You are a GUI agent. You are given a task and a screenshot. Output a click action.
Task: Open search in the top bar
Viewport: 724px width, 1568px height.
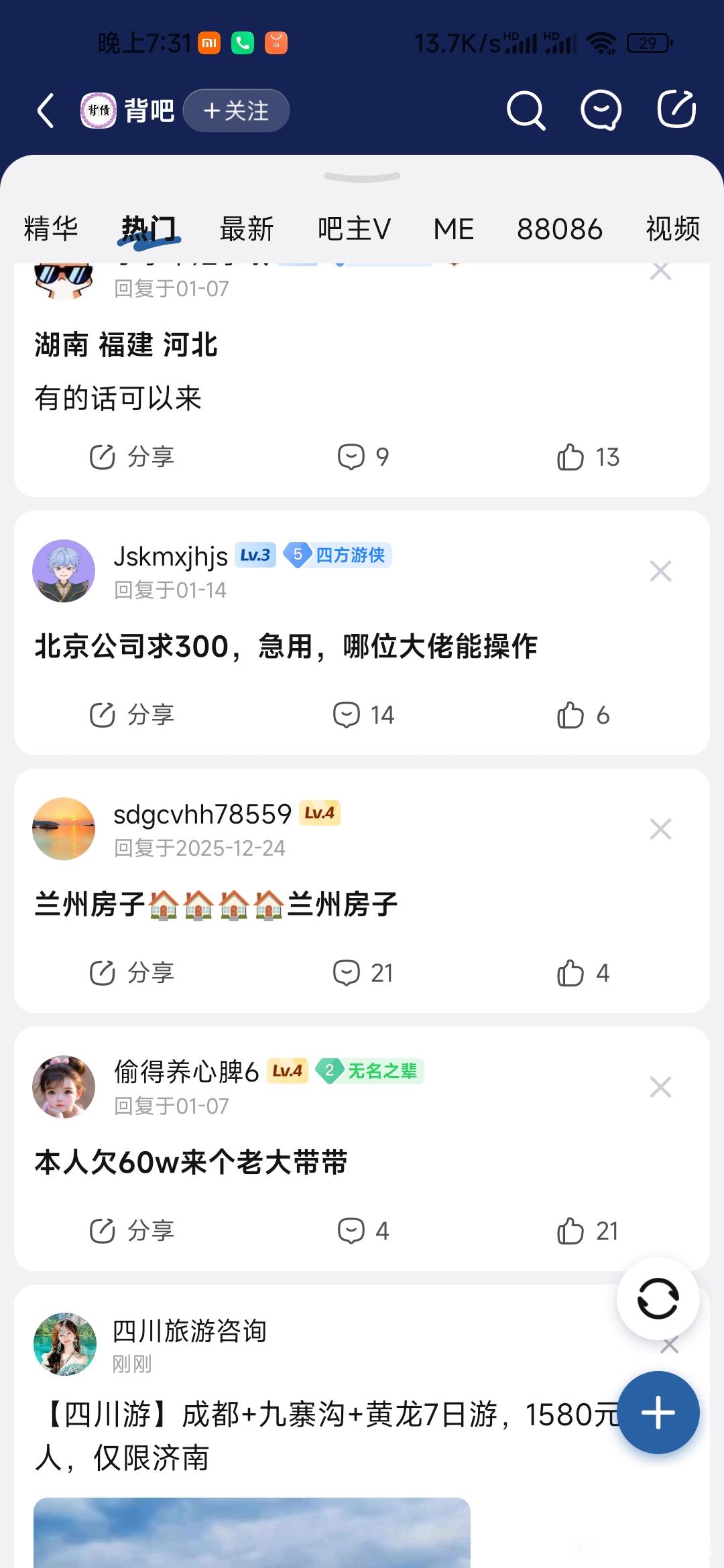click(526, 111)
